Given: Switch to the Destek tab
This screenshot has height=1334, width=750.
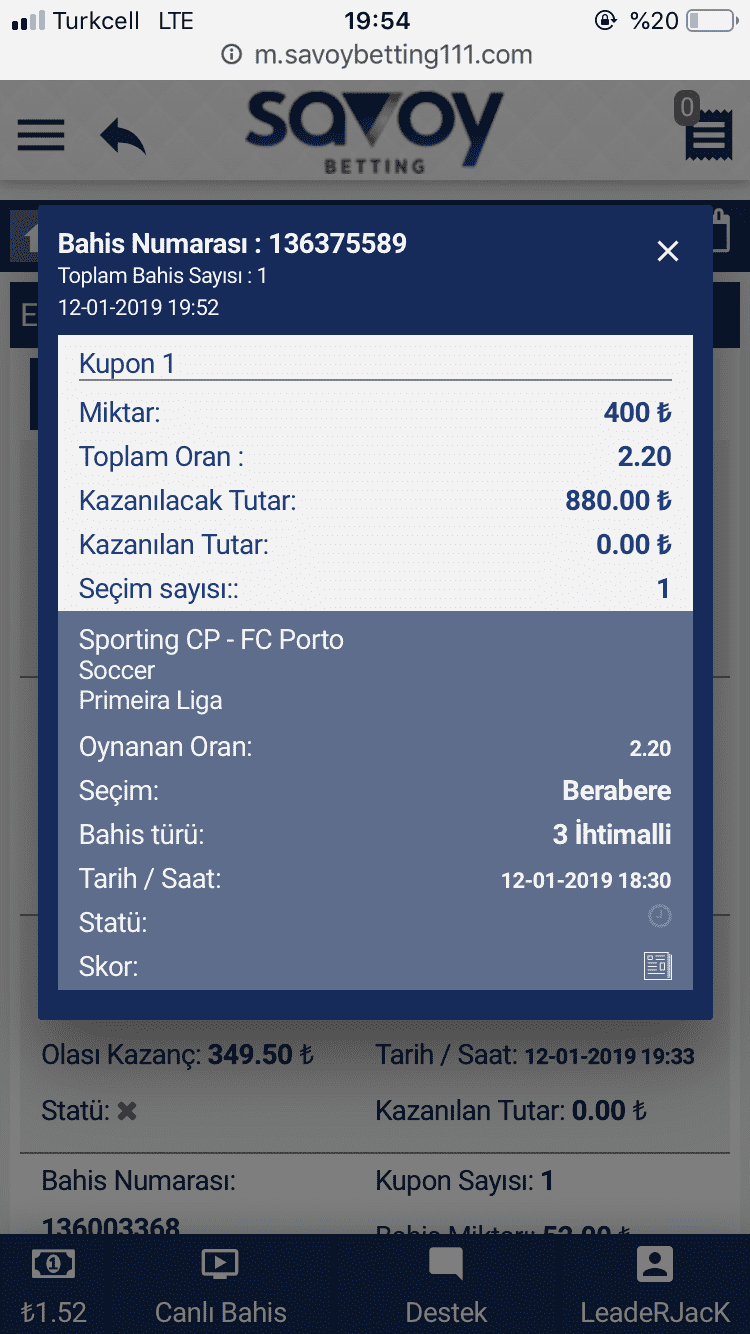Looking at the screenshot, I should coord(446,1287).
